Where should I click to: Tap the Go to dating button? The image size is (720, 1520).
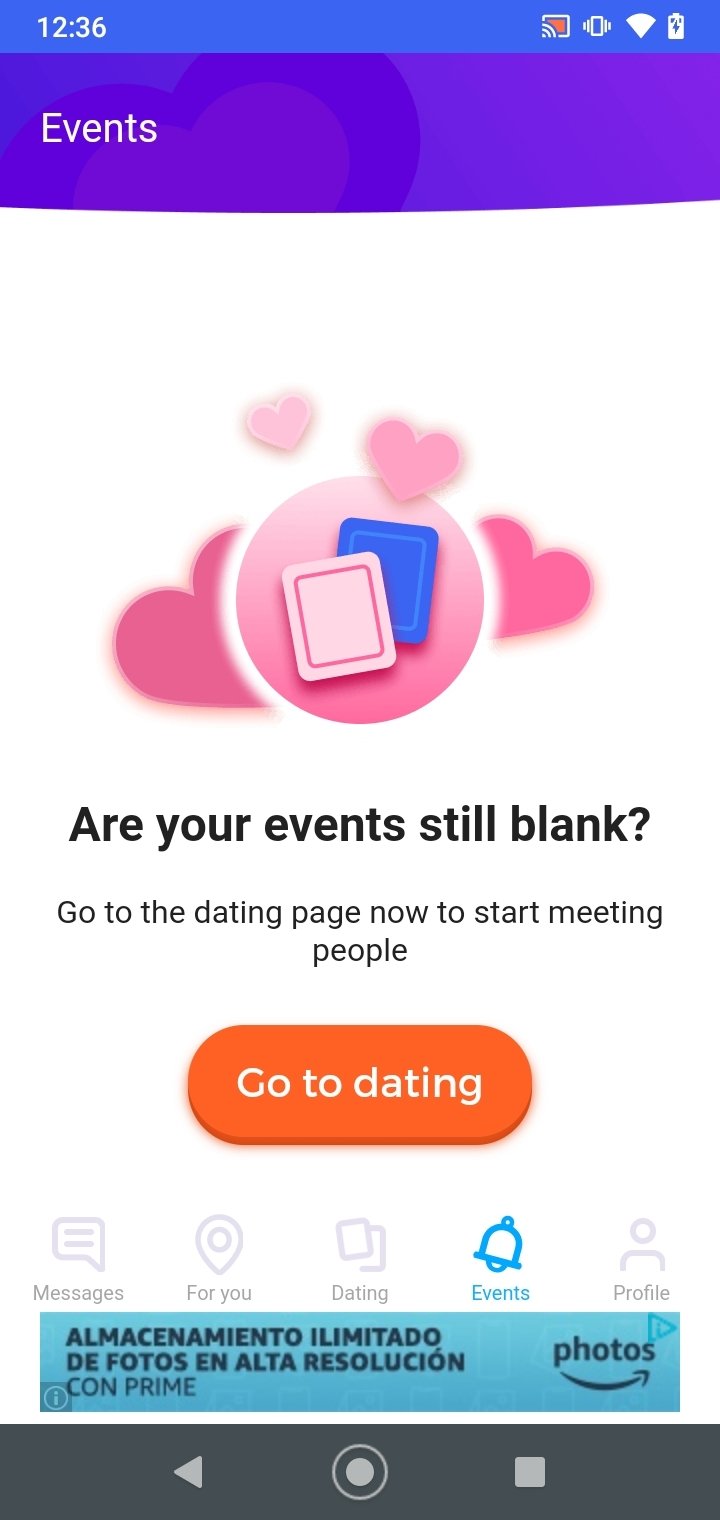[360, 1083]
